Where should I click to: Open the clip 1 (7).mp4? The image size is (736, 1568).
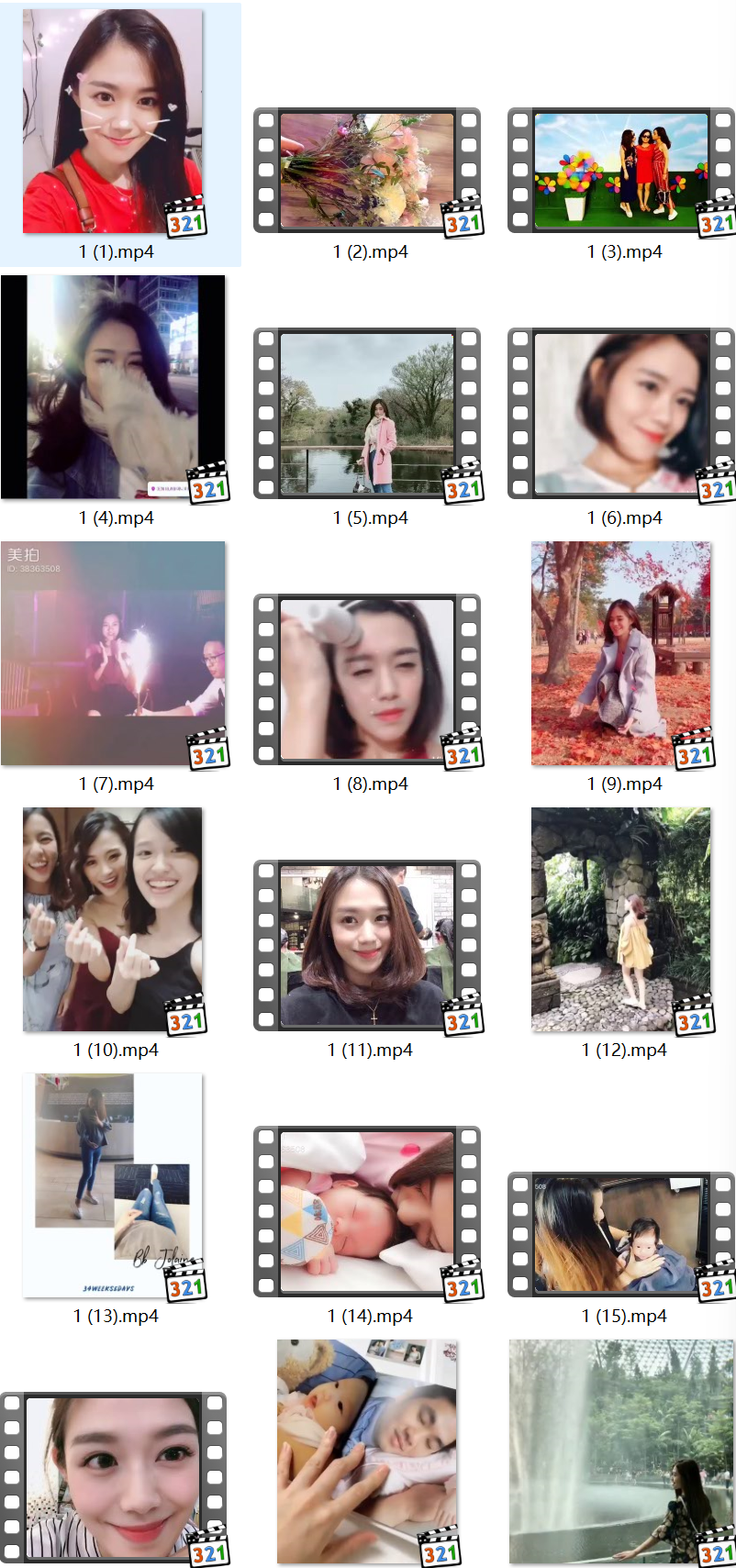point(113,653)
